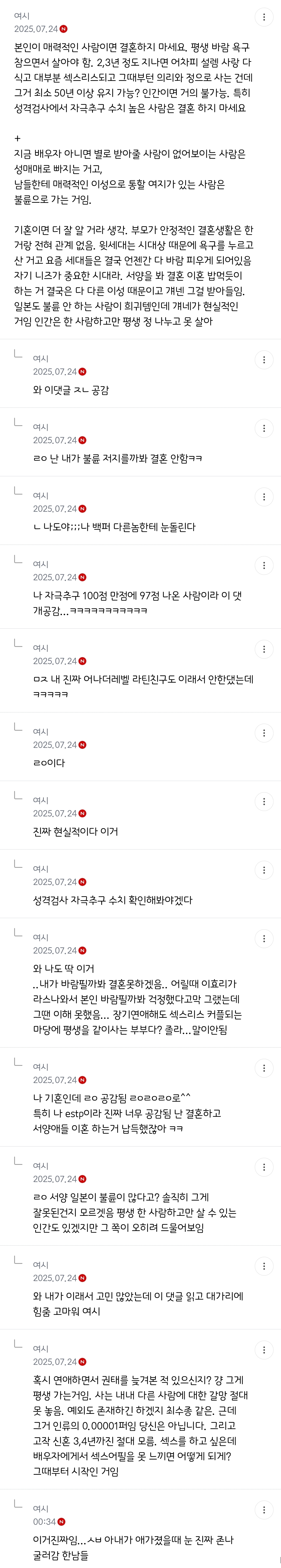Viewport: 281px width, 1568px height.
Task: Open options for the '권태를 늦겨본 적' reply
Action: pyautogui.click(x=264, y=1350)
